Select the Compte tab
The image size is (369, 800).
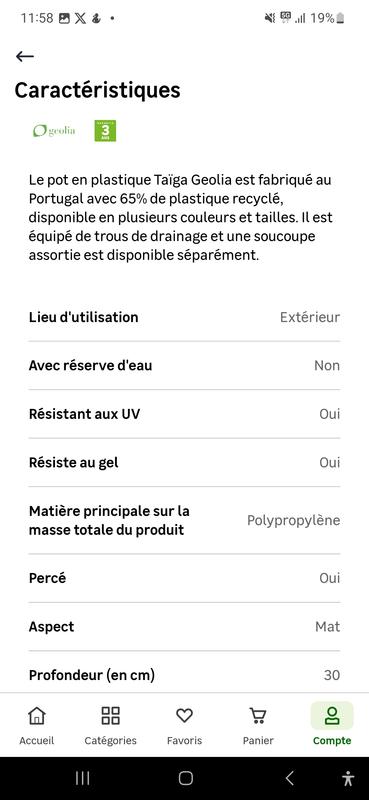point(332,726)
